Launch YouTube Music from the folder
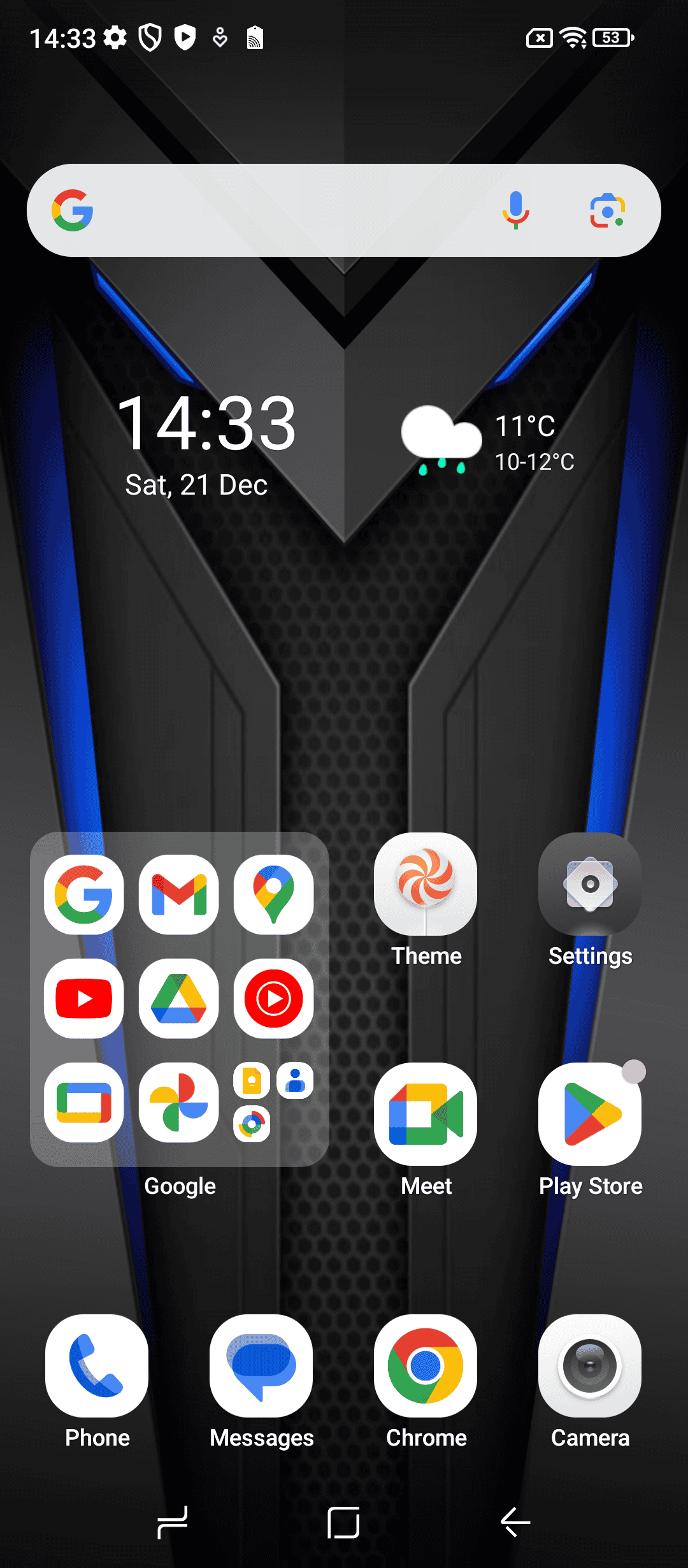Image resolution: width=688 pixels, height=1568 pixels. click(274, 999)
